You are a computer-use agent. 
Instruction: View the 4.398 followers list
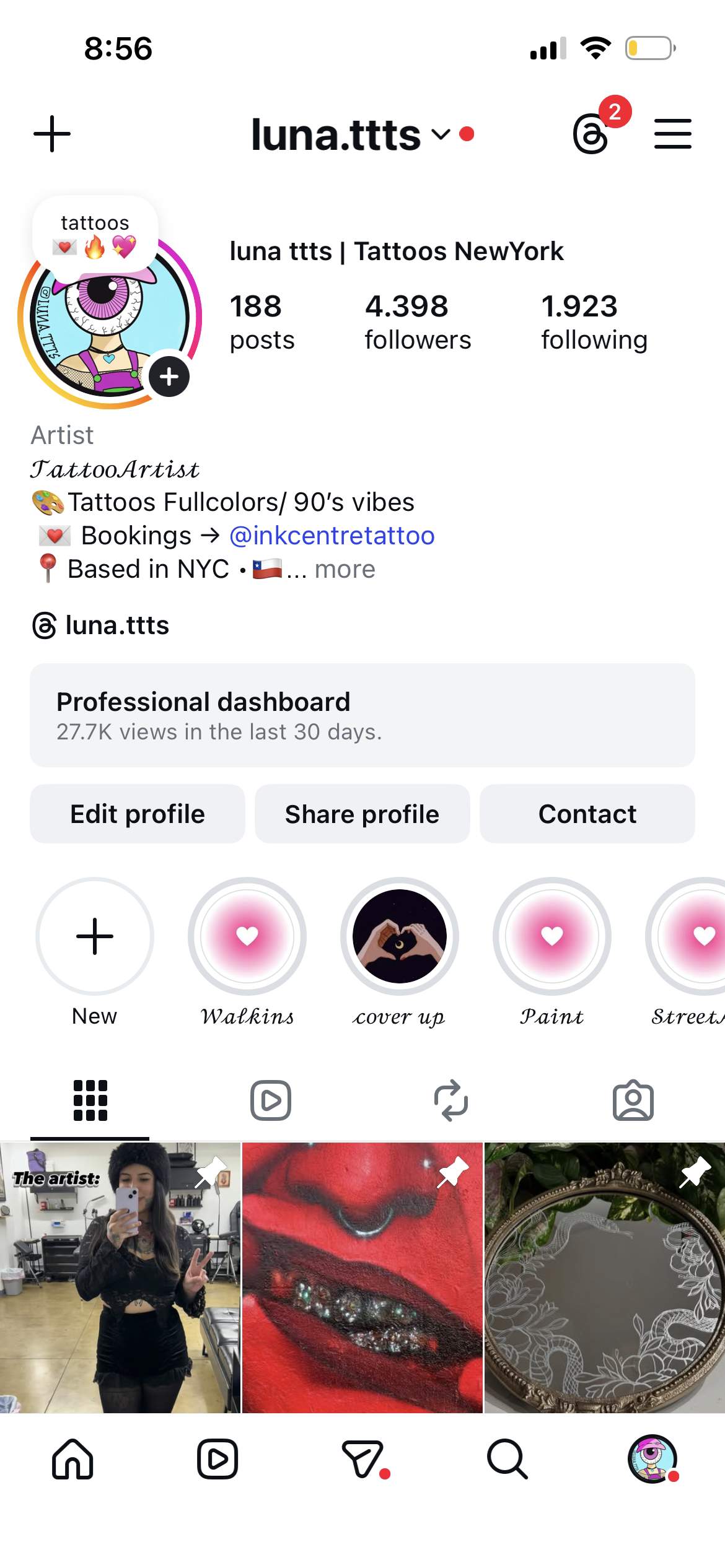coord(417,322)
